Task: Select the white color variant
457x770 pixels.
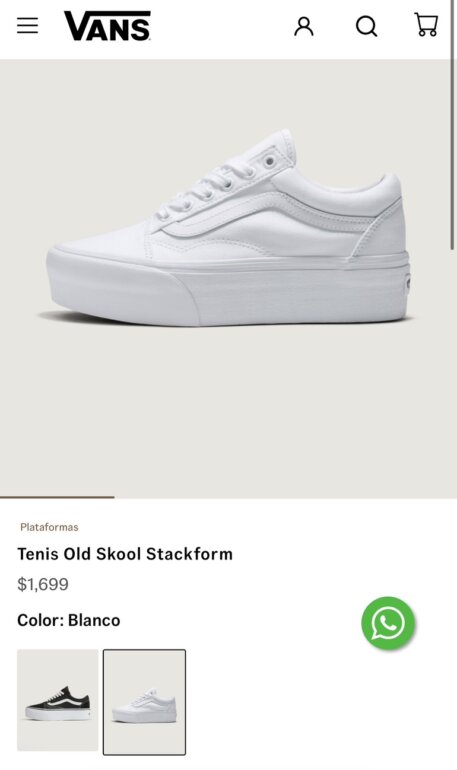Action: point(144,702)
